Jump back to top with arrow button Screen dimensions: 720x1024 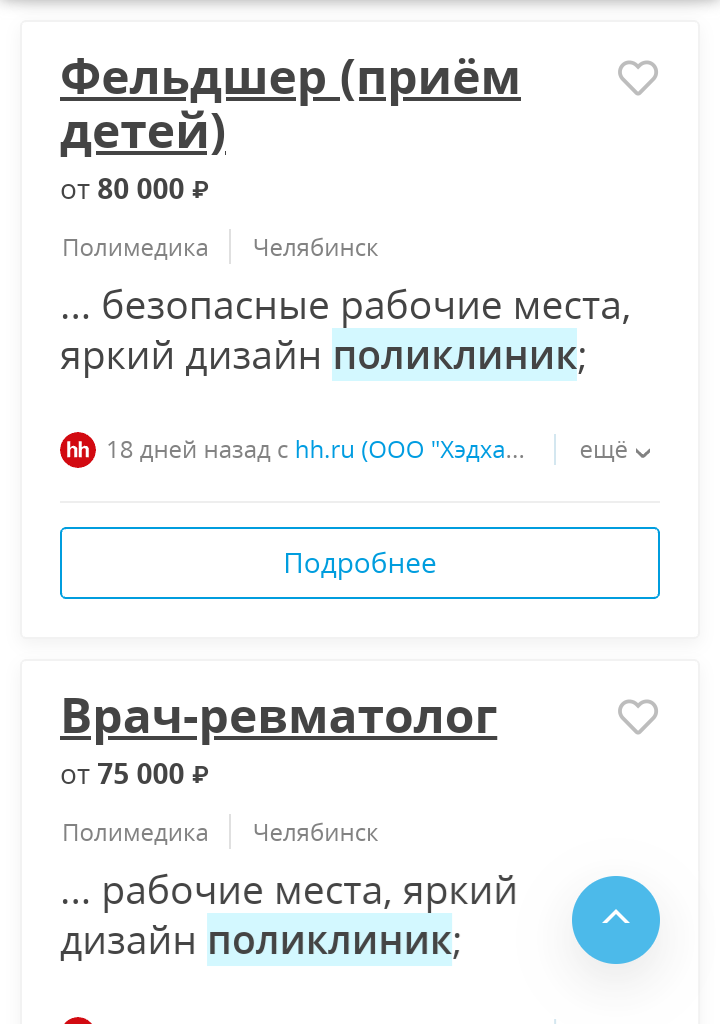[x=615, y=919]
